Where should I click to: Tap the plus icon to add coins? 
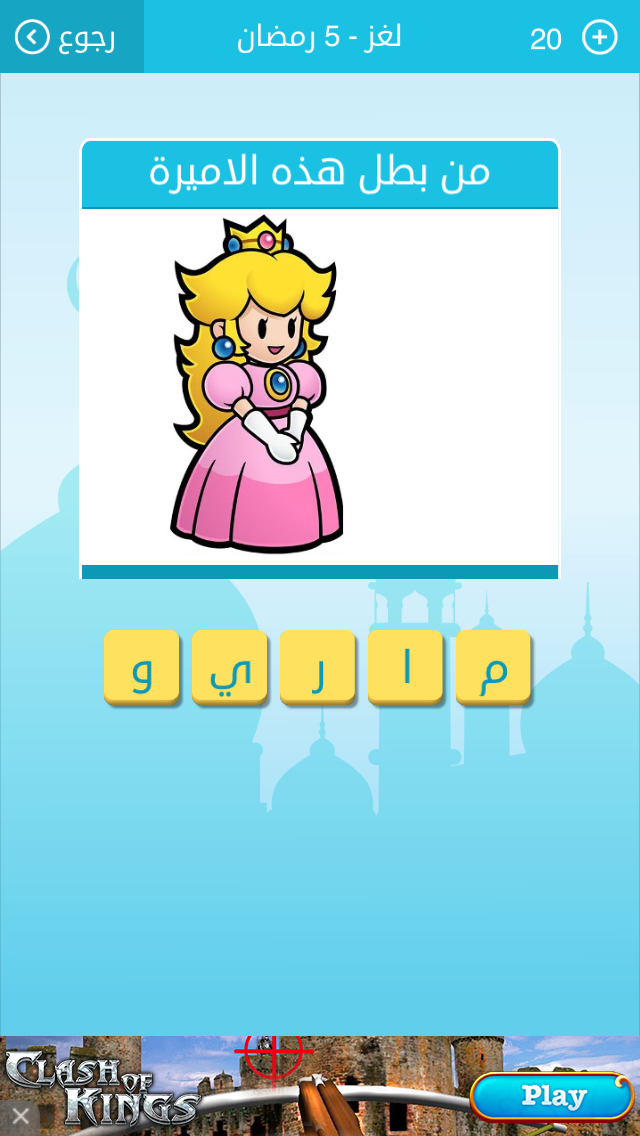(600, 37)
